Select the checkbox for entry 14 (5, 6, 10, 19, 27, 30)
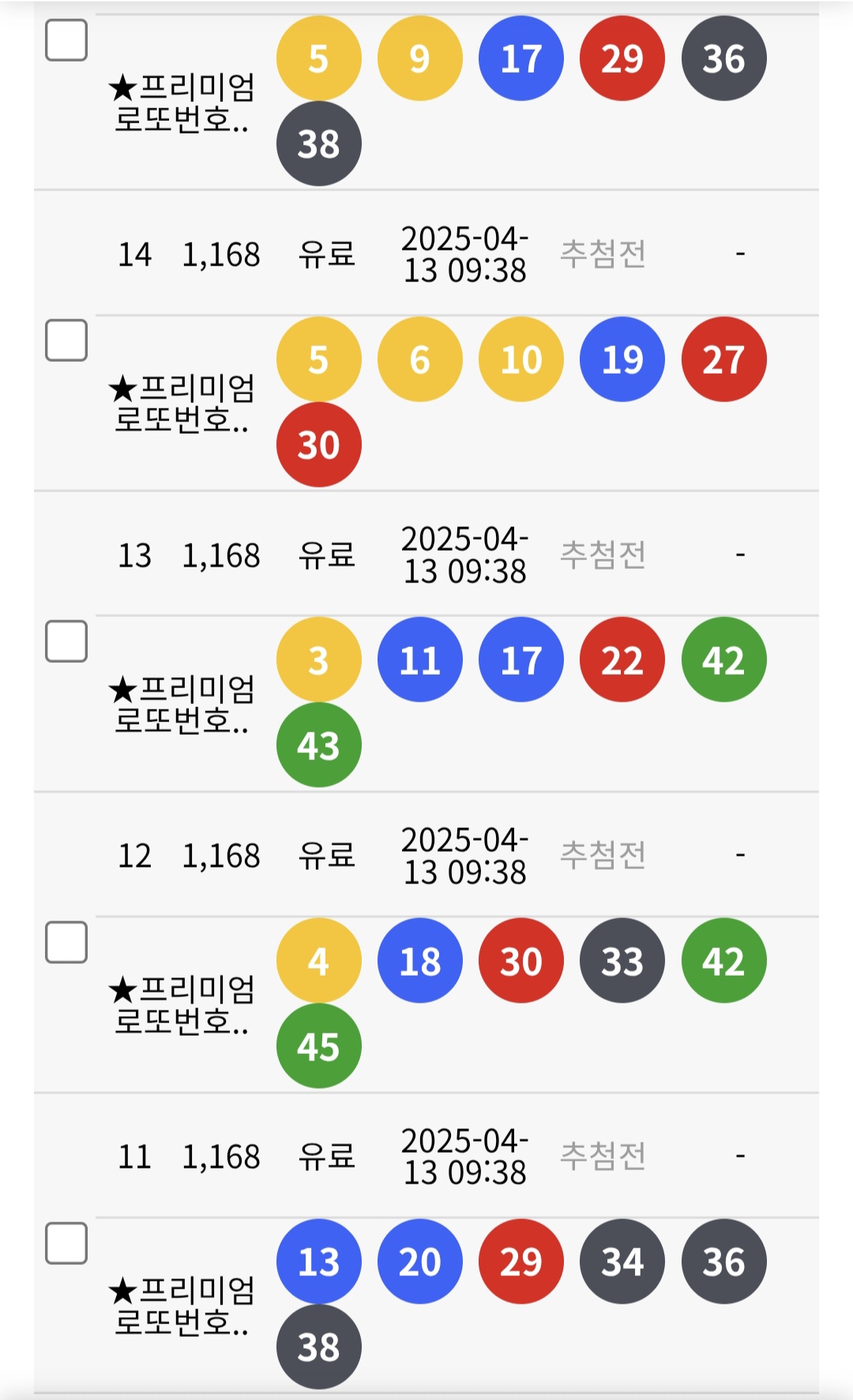This screenshot has width=853, height=1400. 66,341
